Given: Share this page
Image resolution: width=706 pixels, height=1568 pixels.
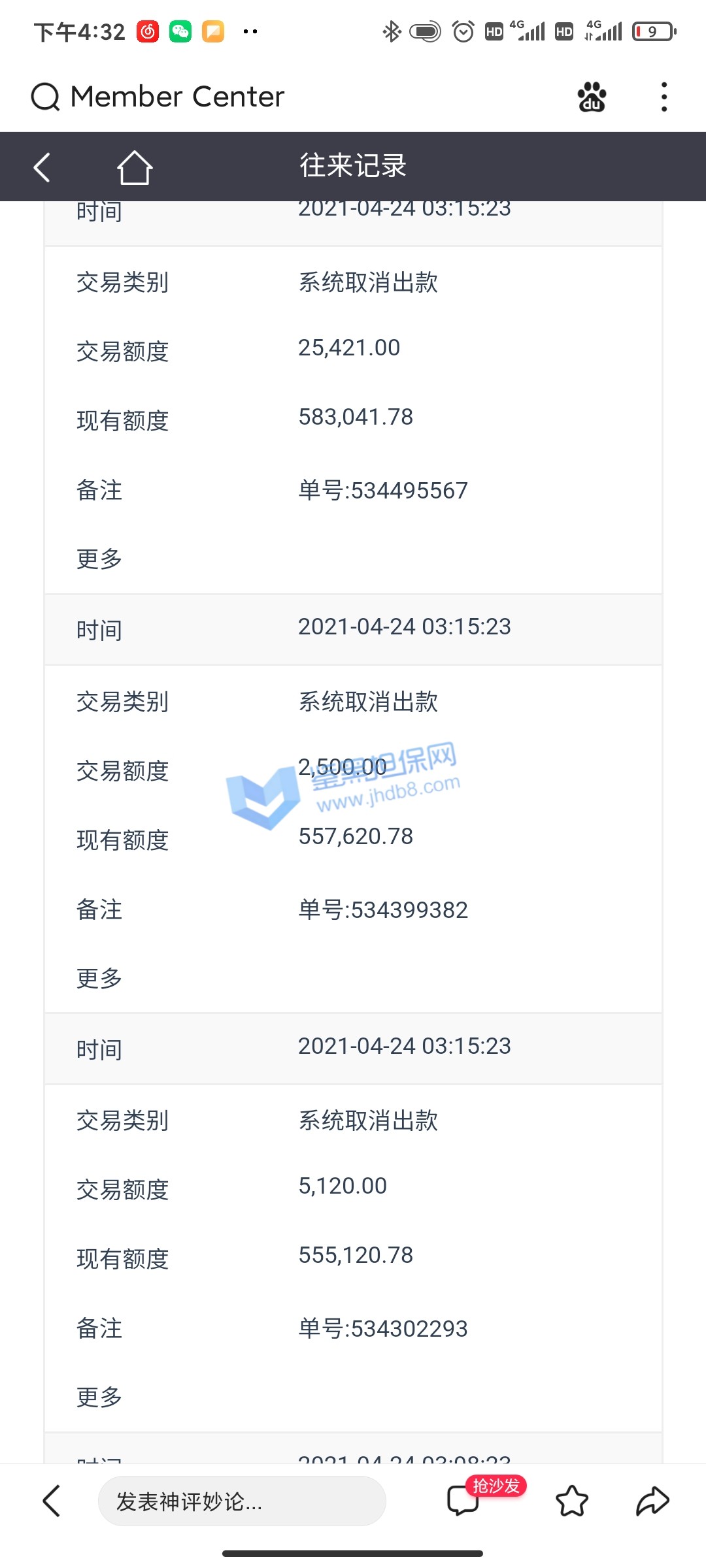Looking at the screenshot, I should pos(652,1501).
